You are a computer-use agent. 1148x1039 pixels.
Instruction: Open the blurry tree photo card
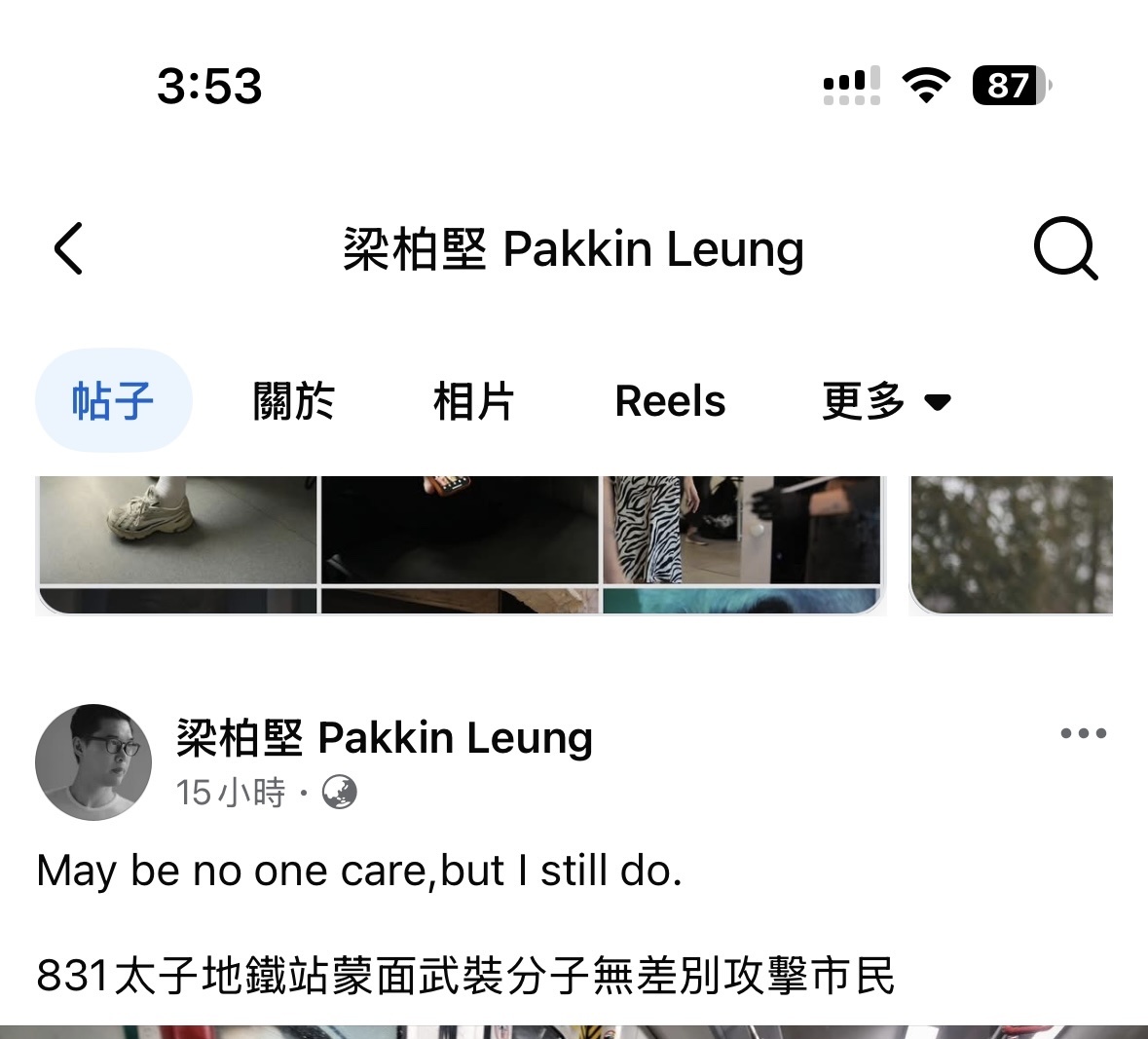[x=1011, y=543]
